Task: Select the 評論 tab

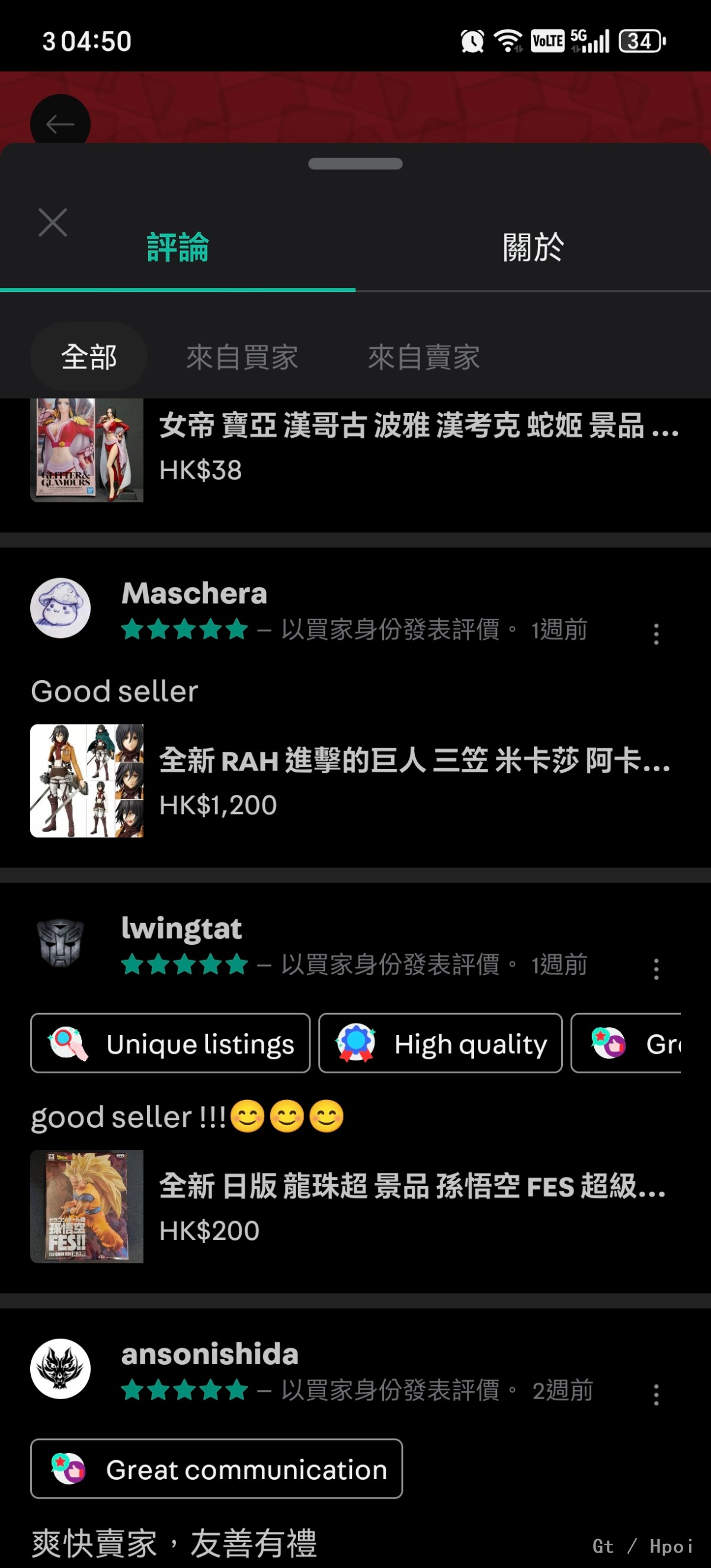Action: pyautogui.click(x=178, y=247)
